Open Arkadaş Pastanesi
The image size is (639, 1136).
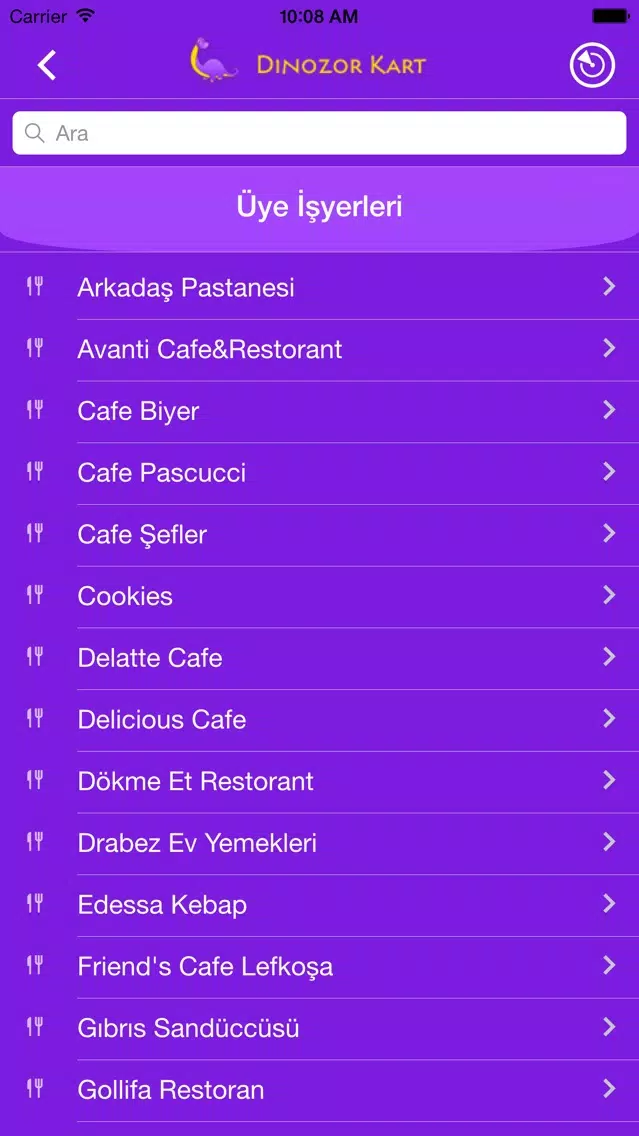coord(320,288)
